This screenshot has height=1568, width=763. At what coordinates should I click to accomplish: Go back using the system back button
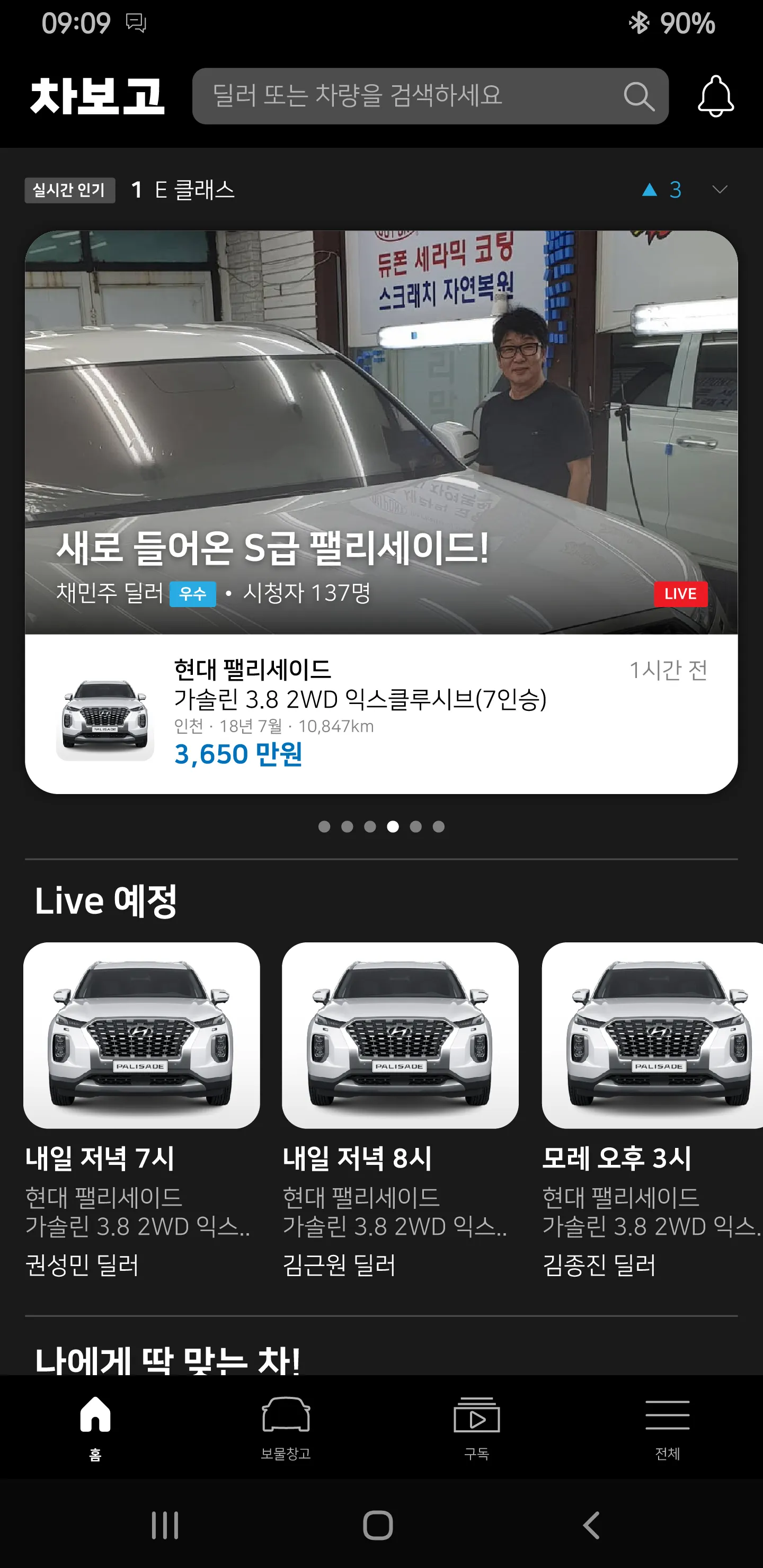(x=591, y=1525)
